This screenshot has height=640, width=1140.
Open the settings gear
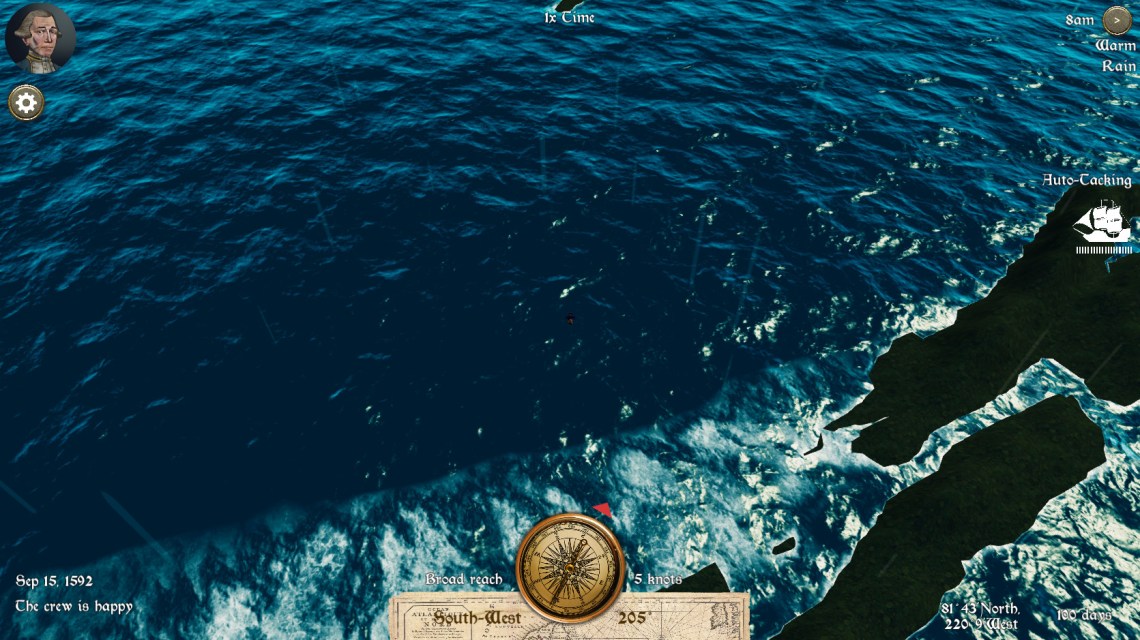[26, 102]
